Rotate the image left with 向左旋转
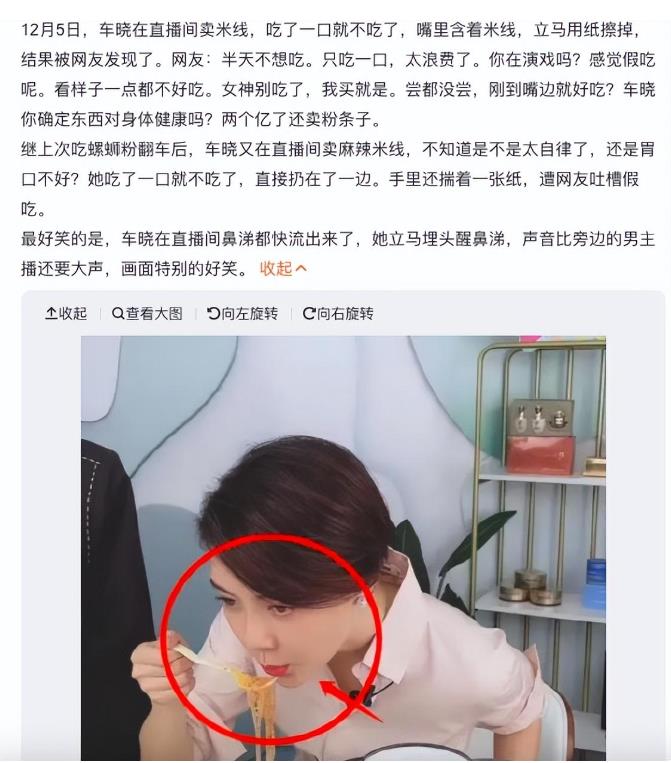Screen dimensions: 671x763 point(242,313)
